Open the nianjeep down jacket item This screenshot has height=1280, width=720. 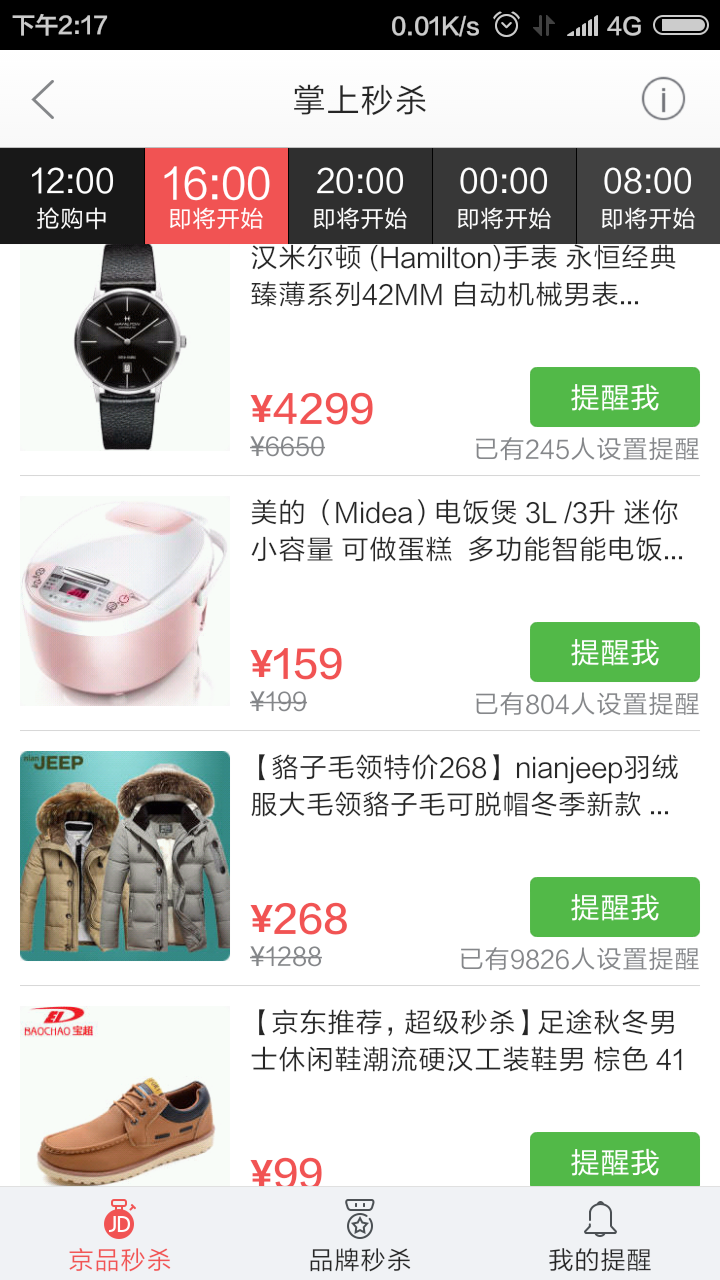click(x=125, y=856)
